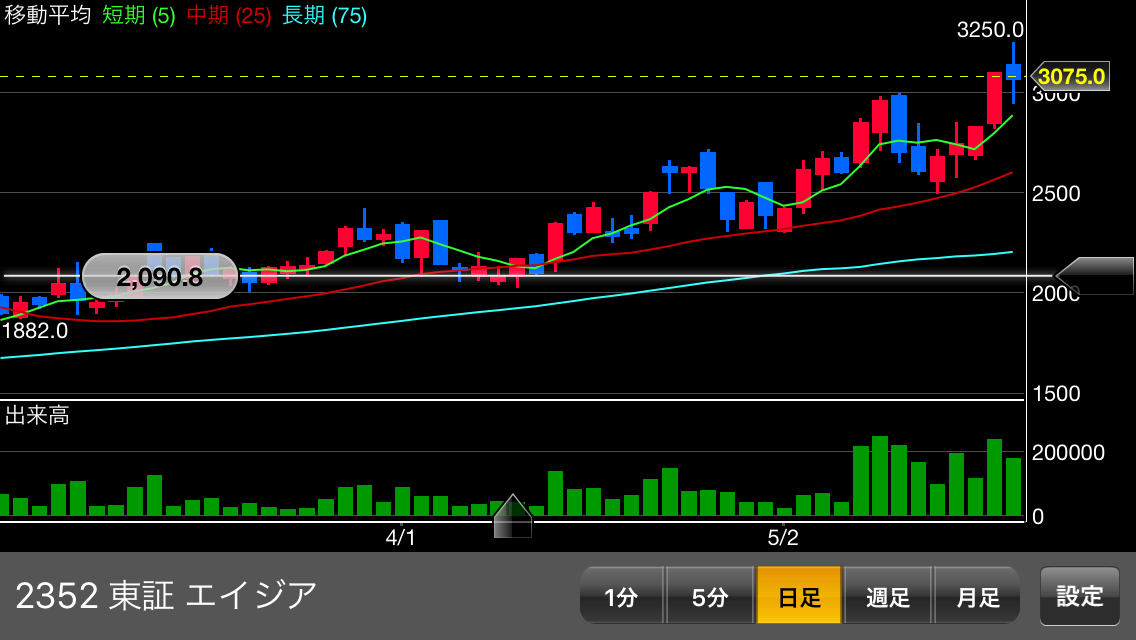Open the 設定 settings button
The height and width of the screenshot is (640, 1136).
coord(1079,596)
